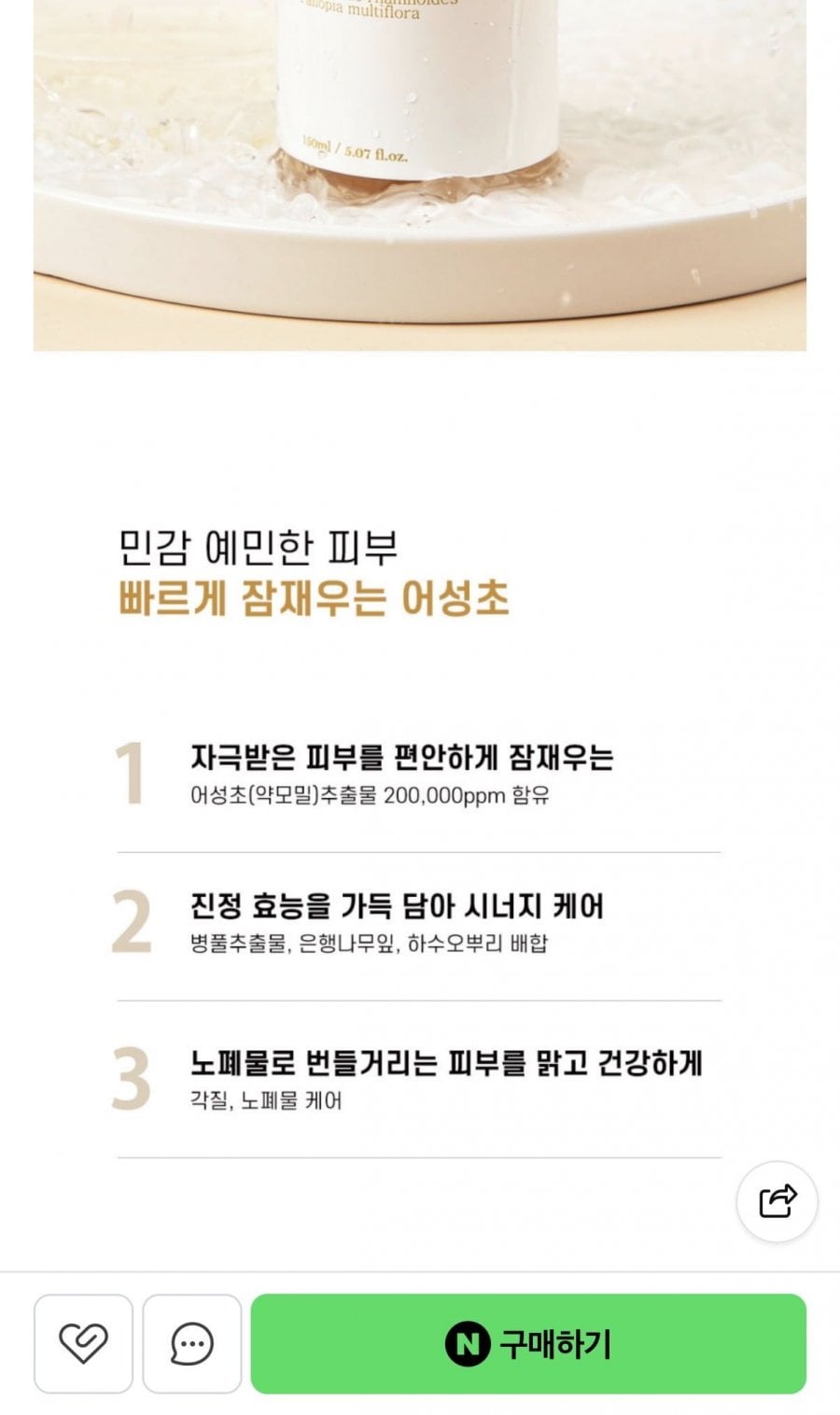Add product to wishlist with heart icon

(x=83, y=1343)
